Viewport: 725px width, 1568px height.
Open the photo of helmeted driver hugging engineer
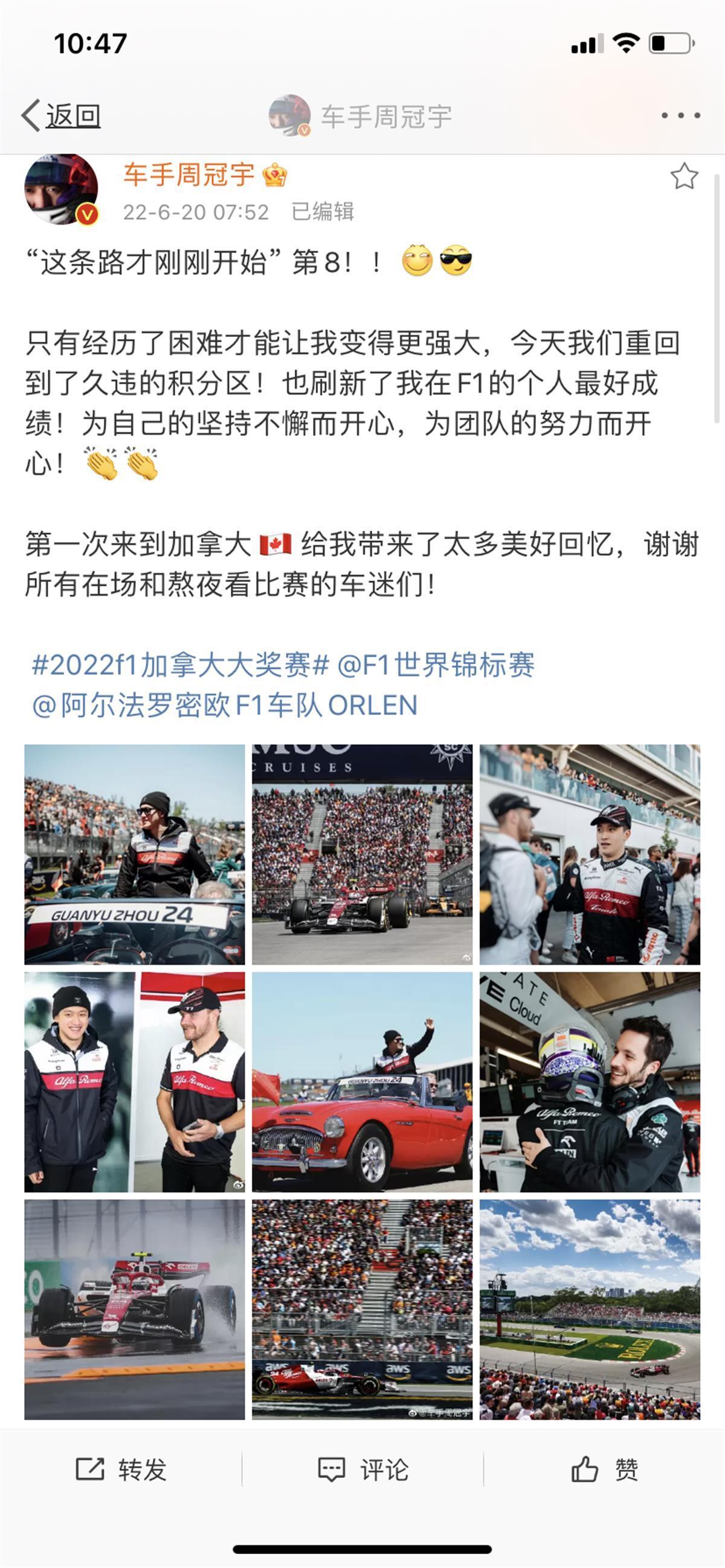[589, 1081]
